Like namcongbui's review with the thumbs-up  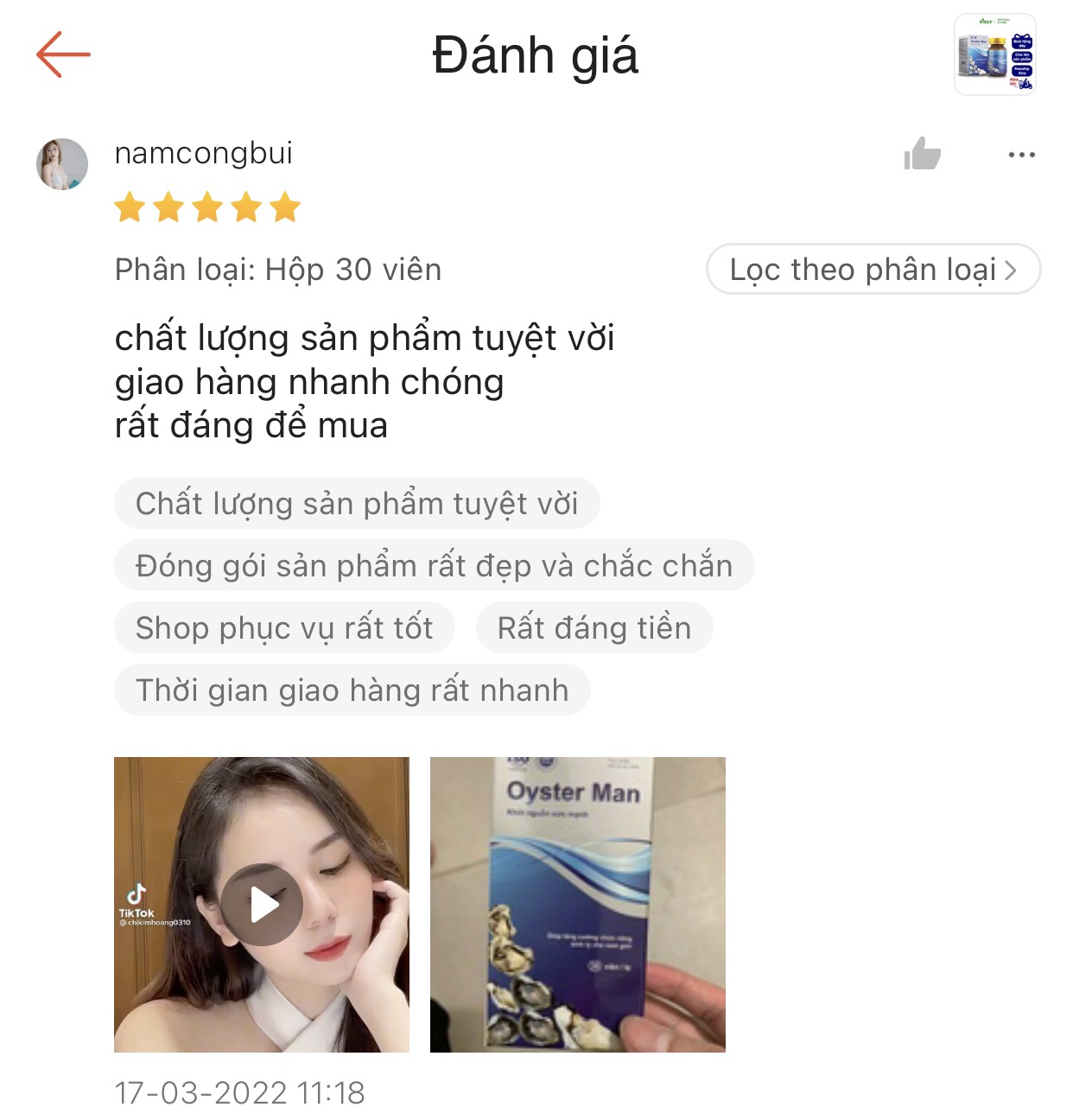point(922,154)
